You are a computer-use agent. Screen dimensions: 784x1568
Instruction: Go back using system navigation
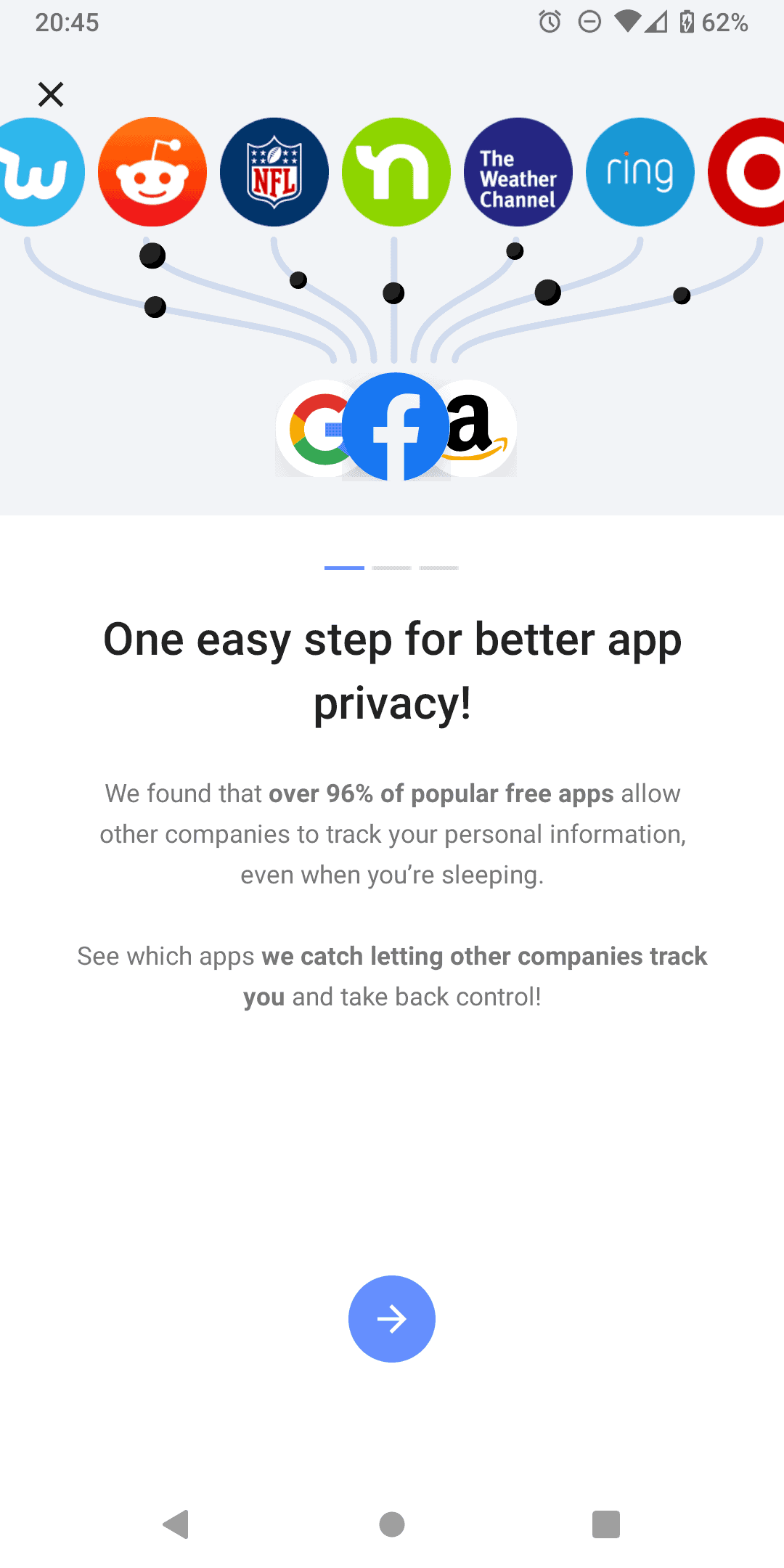tap(176, 1524)
